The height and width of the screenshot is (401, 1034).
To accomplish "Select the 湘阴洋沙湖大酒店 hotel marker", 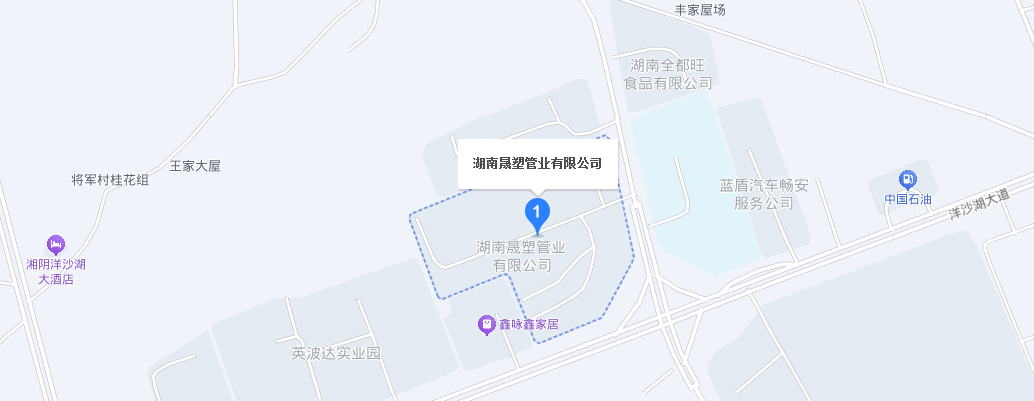I will click(56, 245).
